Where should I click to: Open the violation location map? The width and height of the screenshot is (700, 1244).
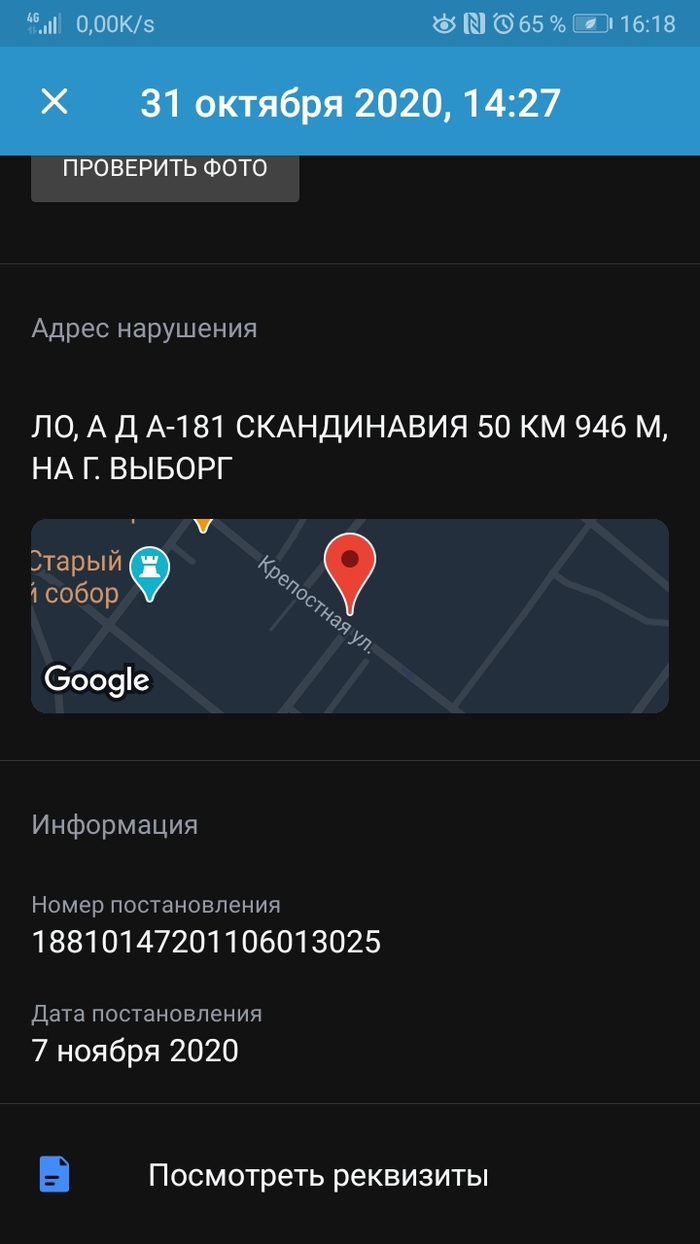tap(349, 615)
